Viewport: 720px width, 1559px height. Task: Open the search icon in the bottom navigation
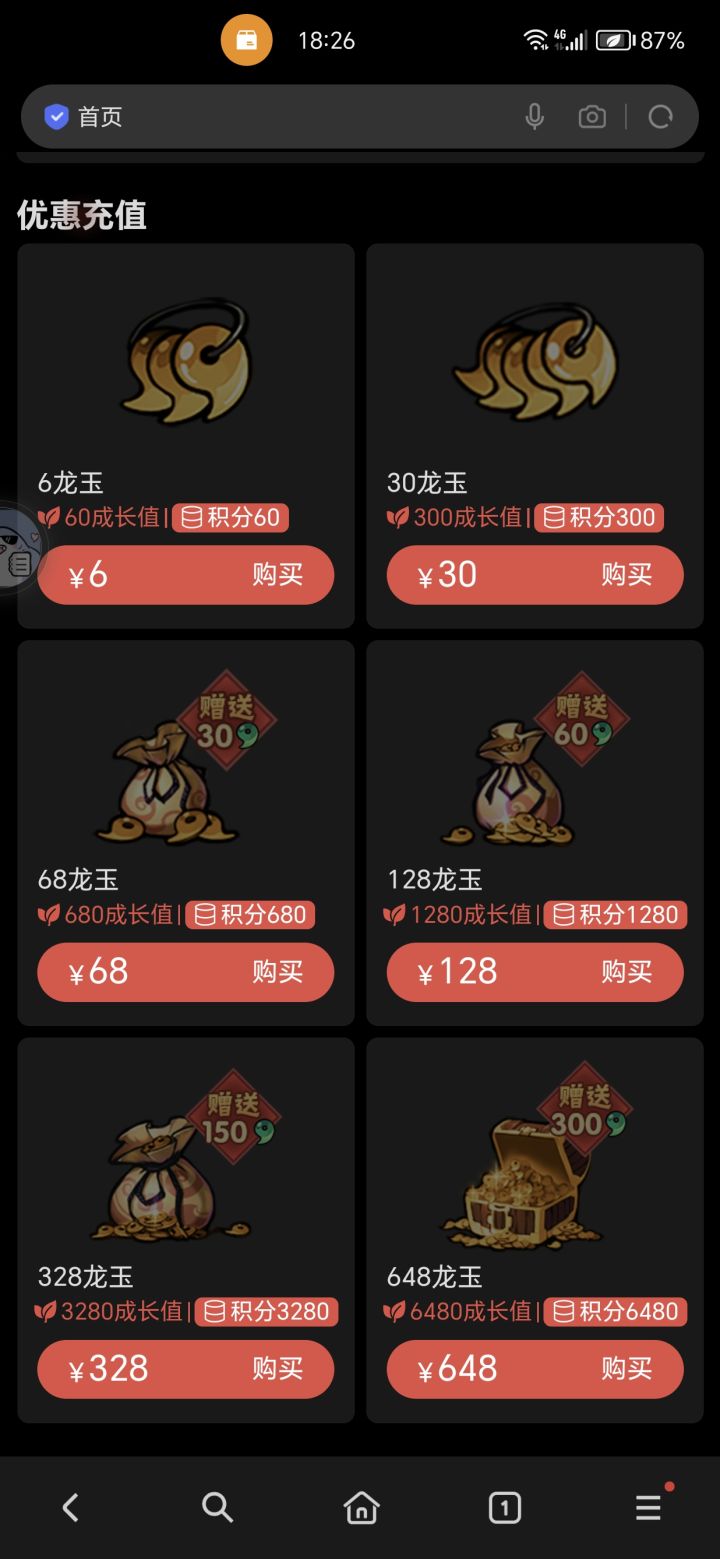point(217,1507)
